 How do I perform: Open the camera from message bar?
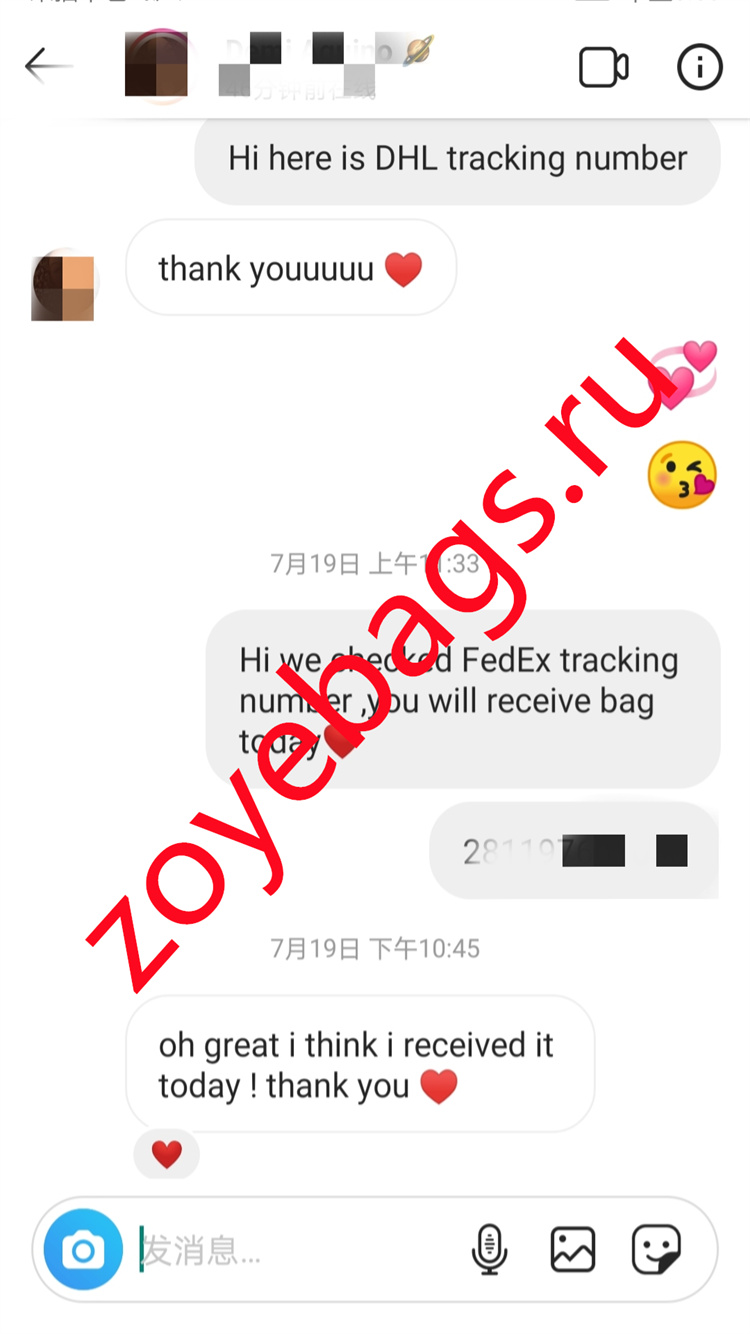click(83, 1250)
